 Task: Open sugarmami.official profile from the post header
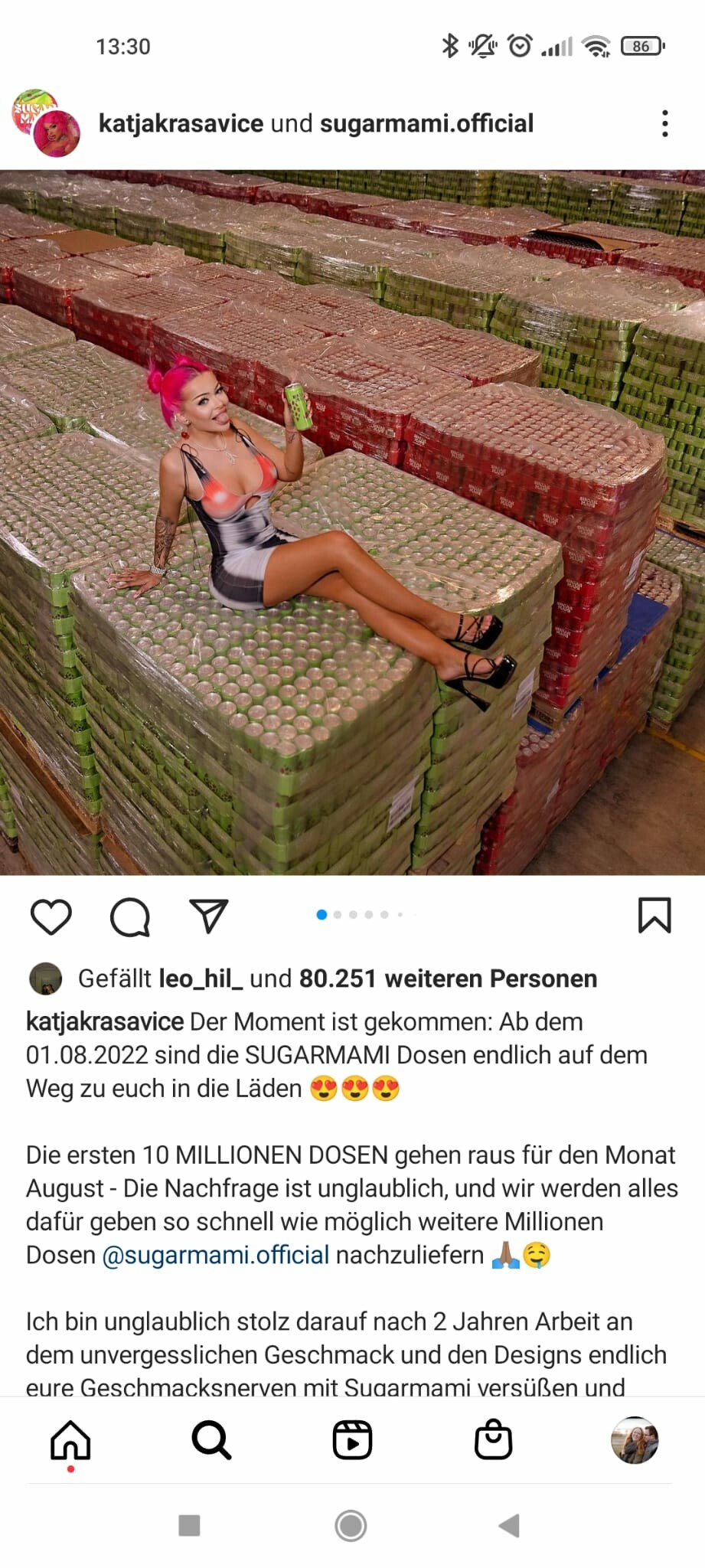coord(426,123)
